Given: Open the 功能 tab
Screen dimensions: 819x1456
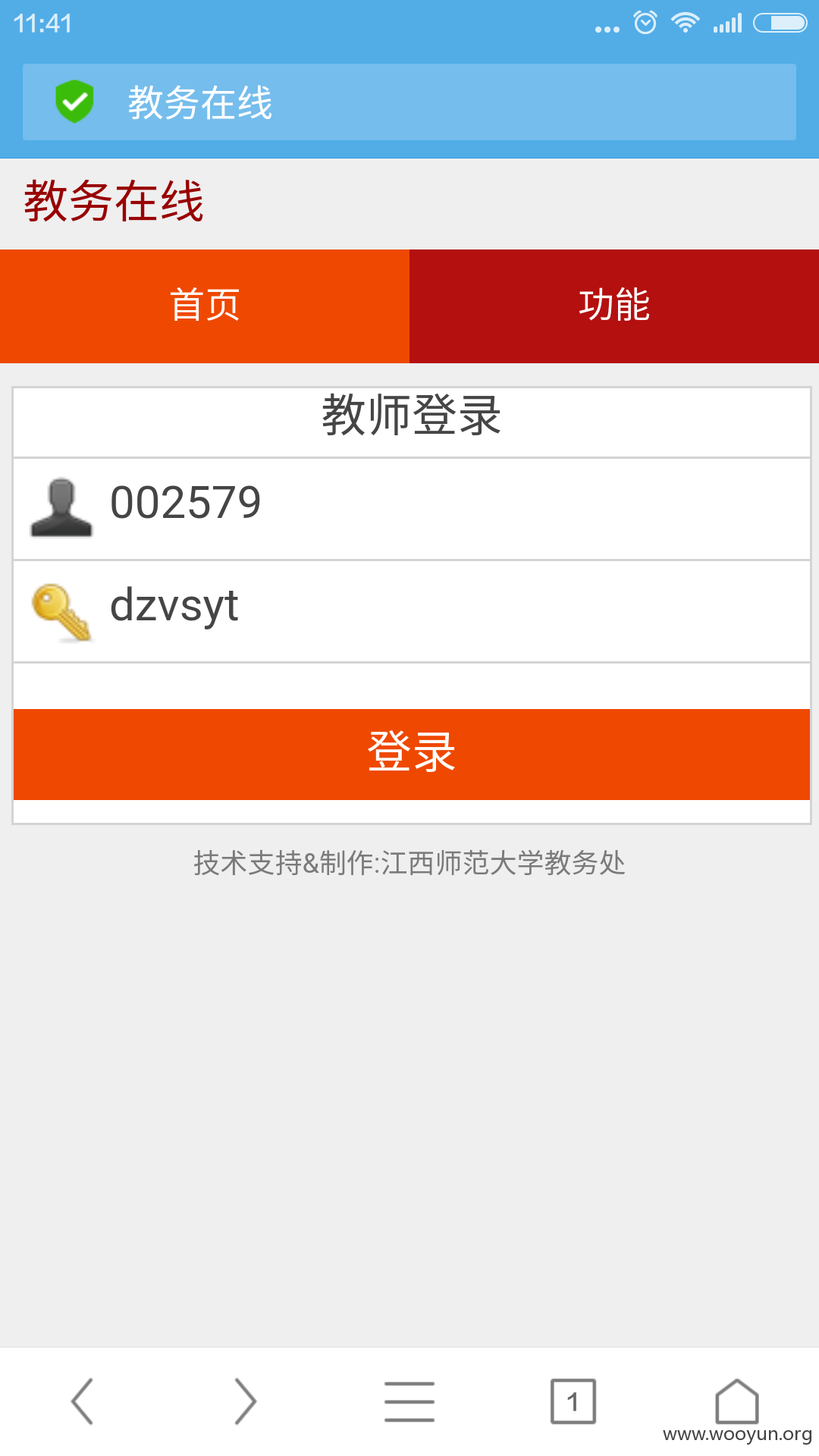Looking at the screenshot, I should coord(614,306).
